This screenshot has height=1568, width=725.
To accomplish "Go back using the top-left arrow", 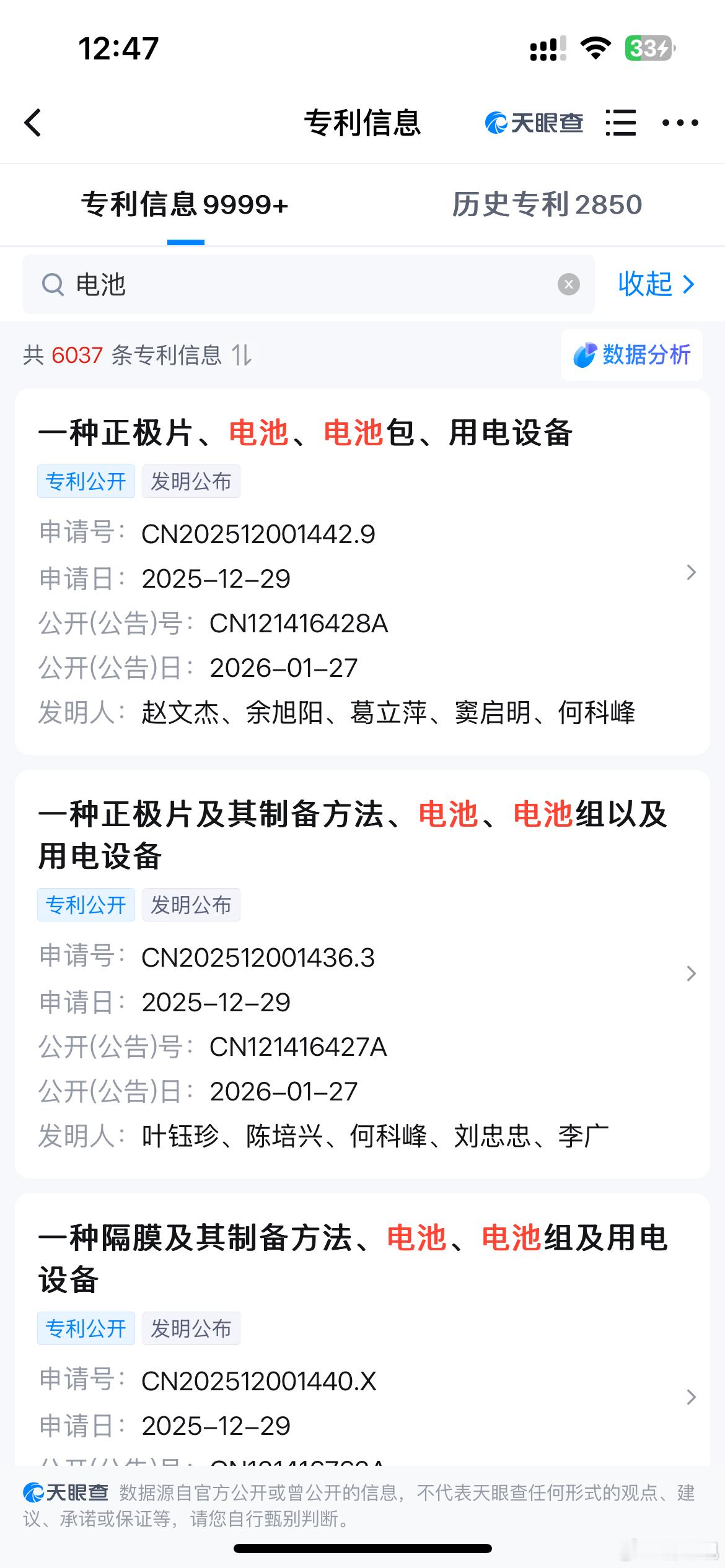I will 33,123.
